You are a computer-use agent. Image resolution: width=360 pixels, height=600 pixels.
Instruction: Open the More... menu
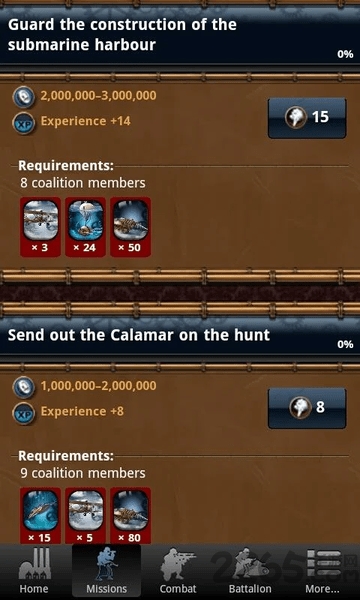(x=322, y=572)
